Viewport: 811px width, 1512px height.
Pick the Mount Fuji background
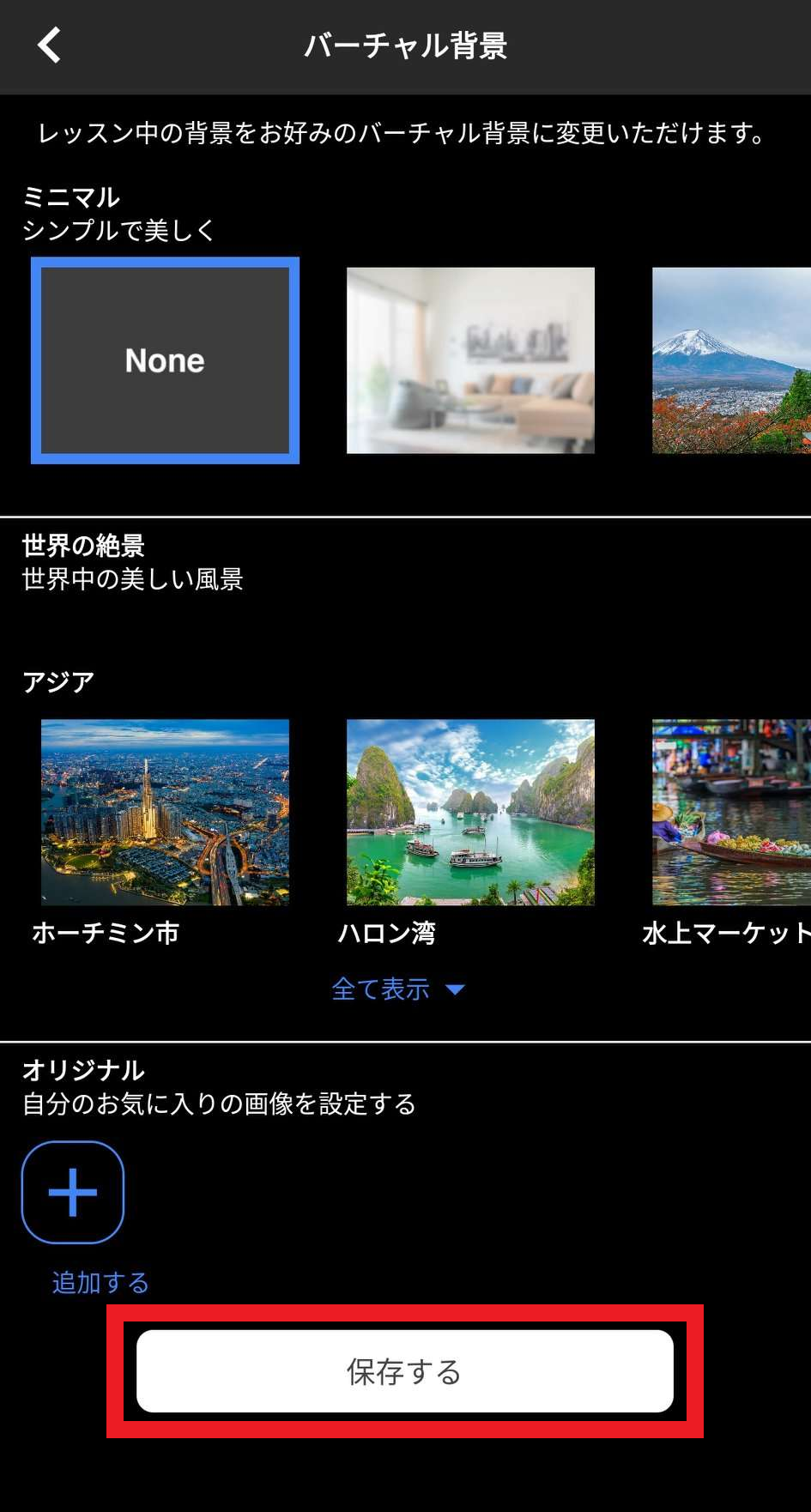[x=731, y=360]
